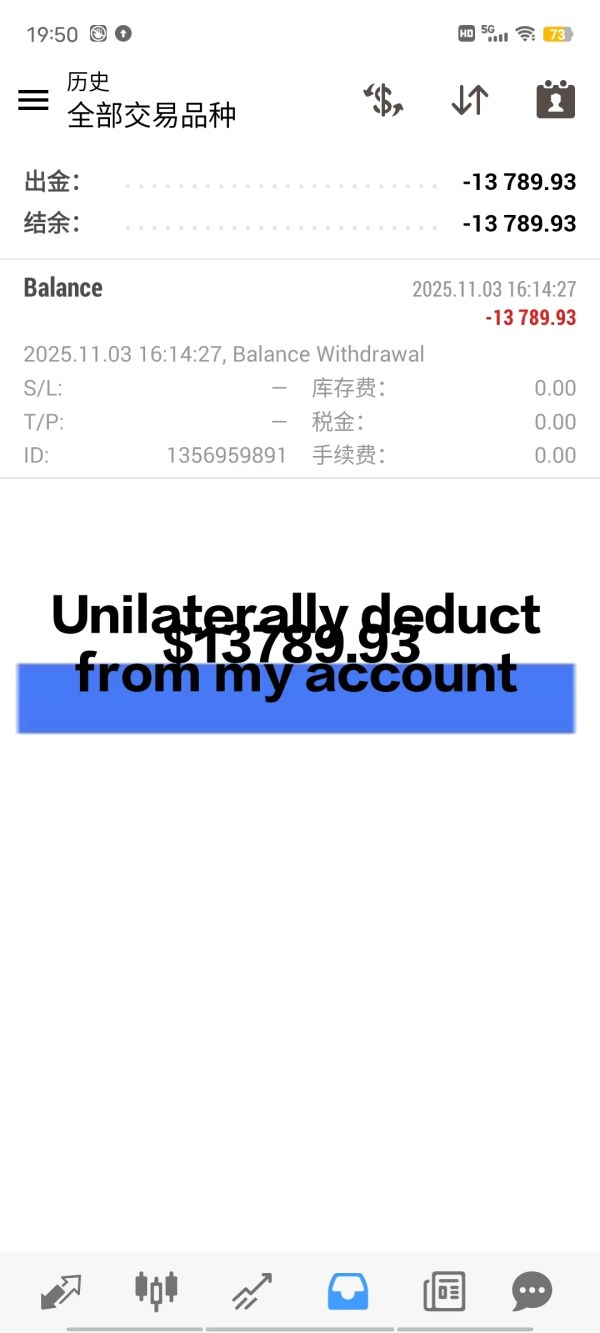
Task: Tap the sort order arrows icon
Action: click(x=469, y=100)
